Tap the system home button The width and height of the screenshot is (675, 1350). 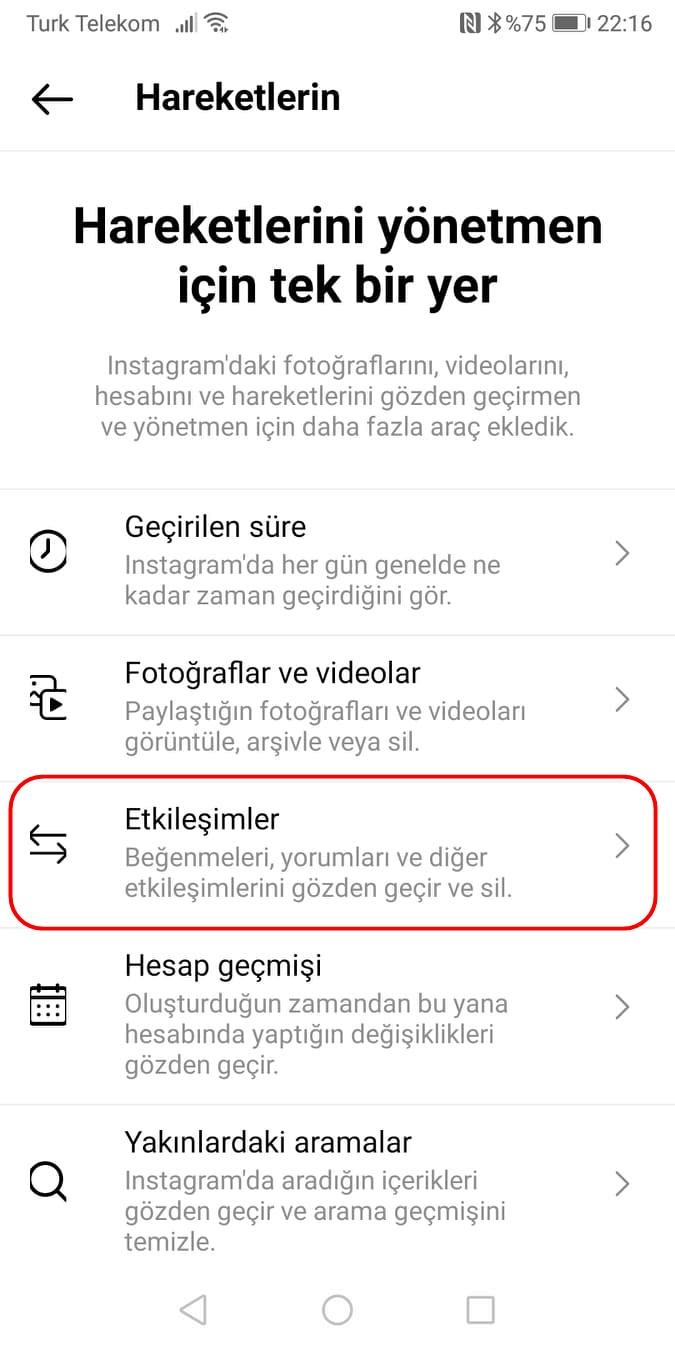[337, 1309]
